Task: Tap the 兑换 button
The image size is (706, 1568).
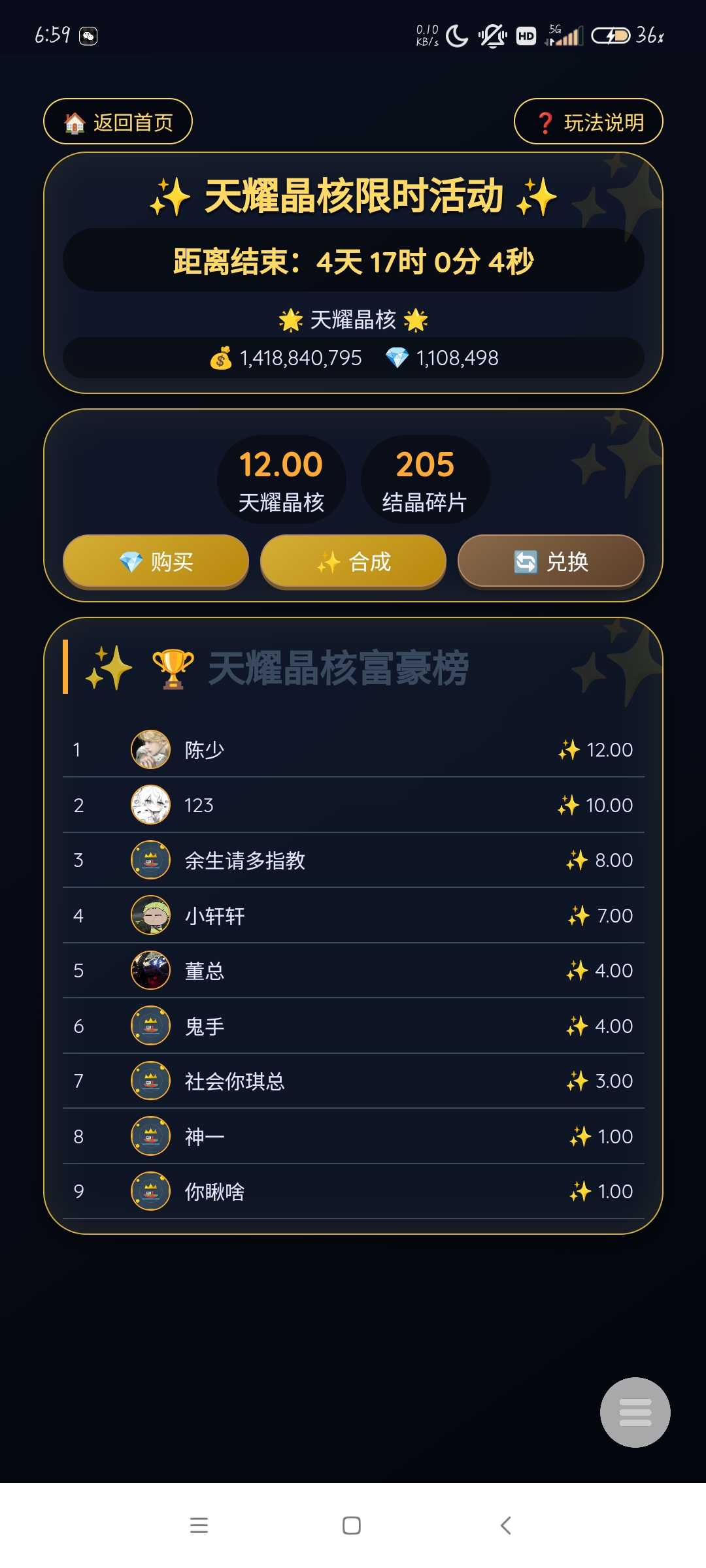Action: tap(550, 561)
